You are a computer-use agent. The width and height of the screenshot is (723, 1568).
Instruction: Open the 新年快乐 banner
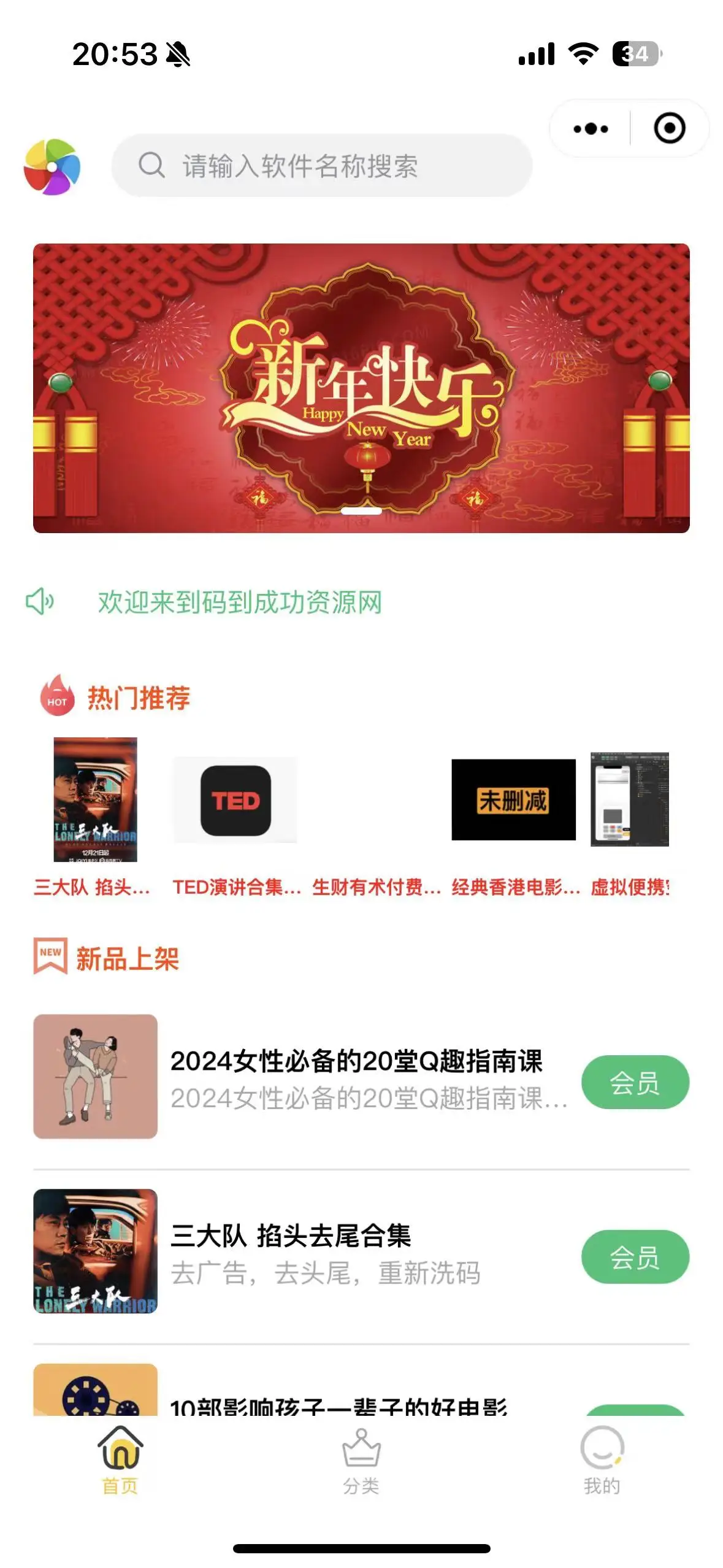(361, 388)
